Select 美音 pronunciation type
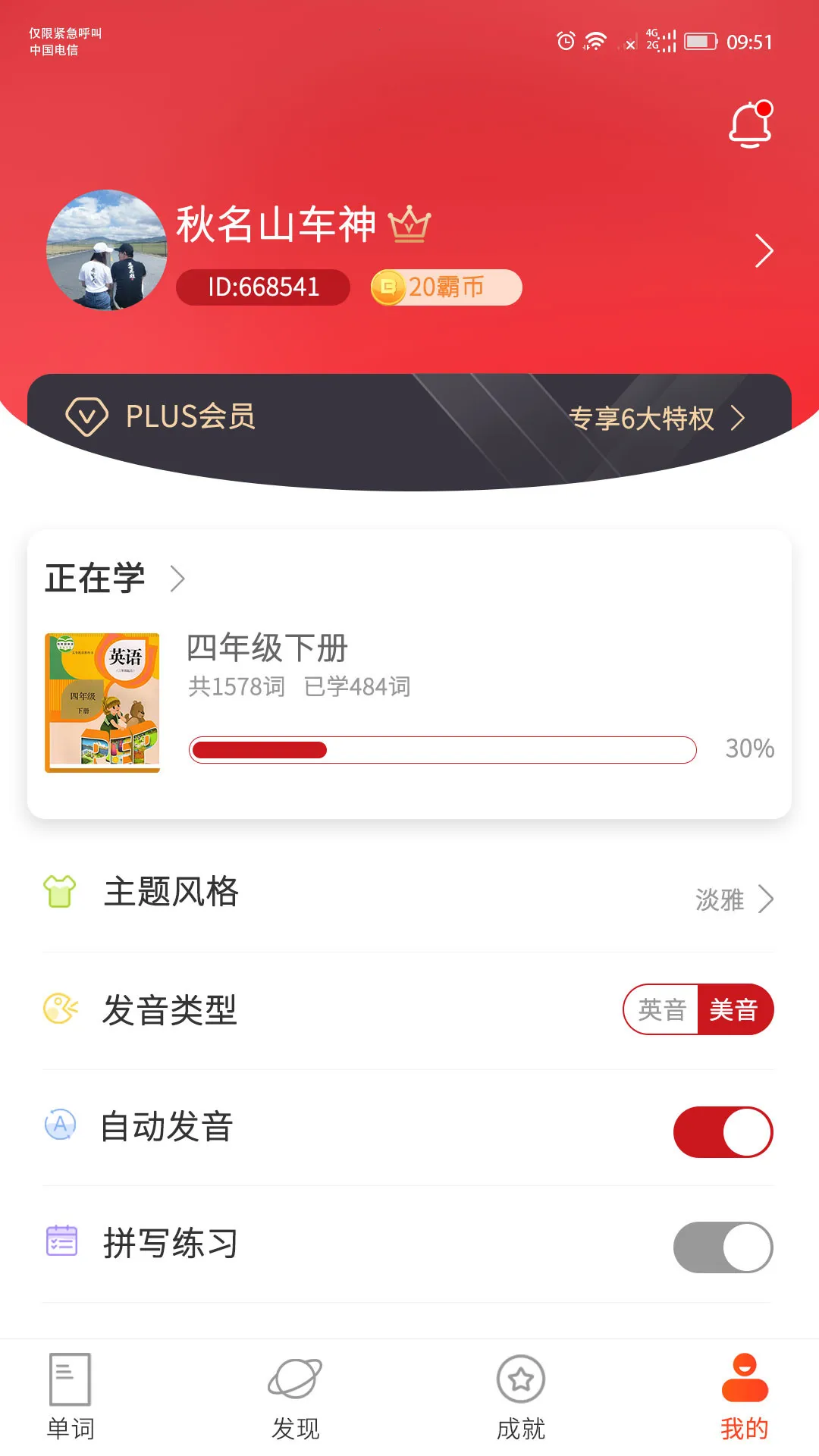The image size is (819, 1456). click(735, 1009)
